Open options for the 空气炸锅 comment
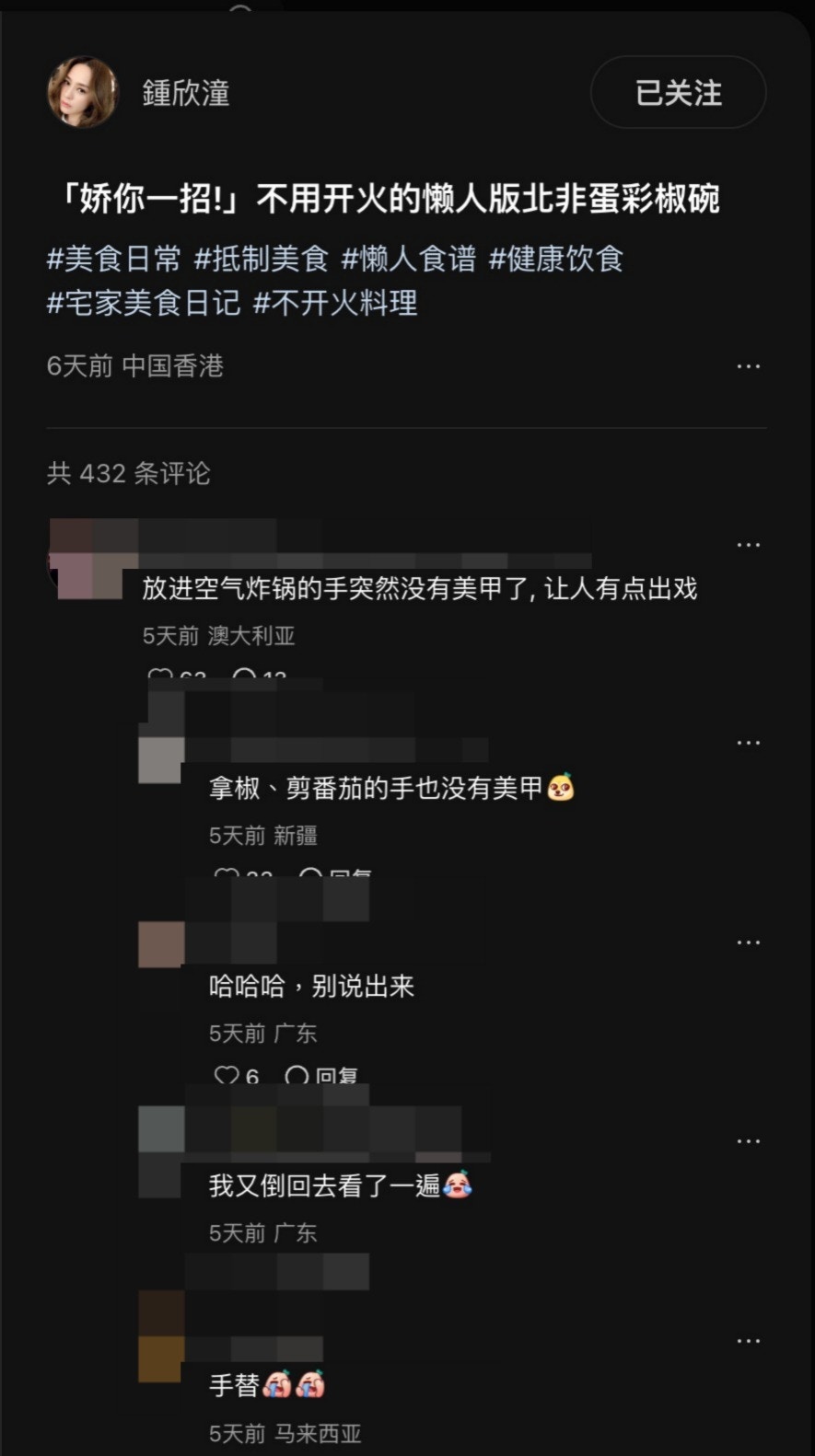Screen dimensions: 815x1456 [748, 545]
